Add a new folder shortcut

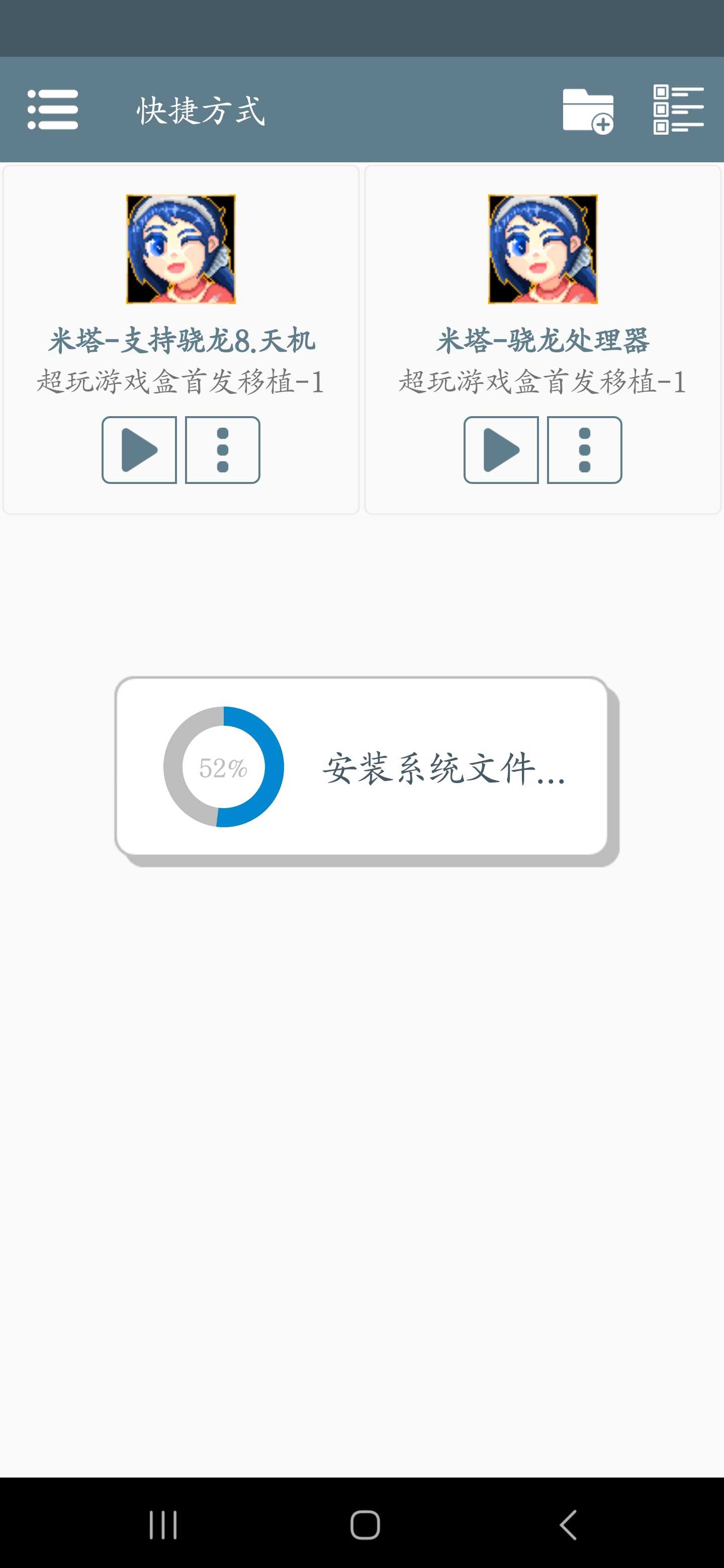pos(588,110)
